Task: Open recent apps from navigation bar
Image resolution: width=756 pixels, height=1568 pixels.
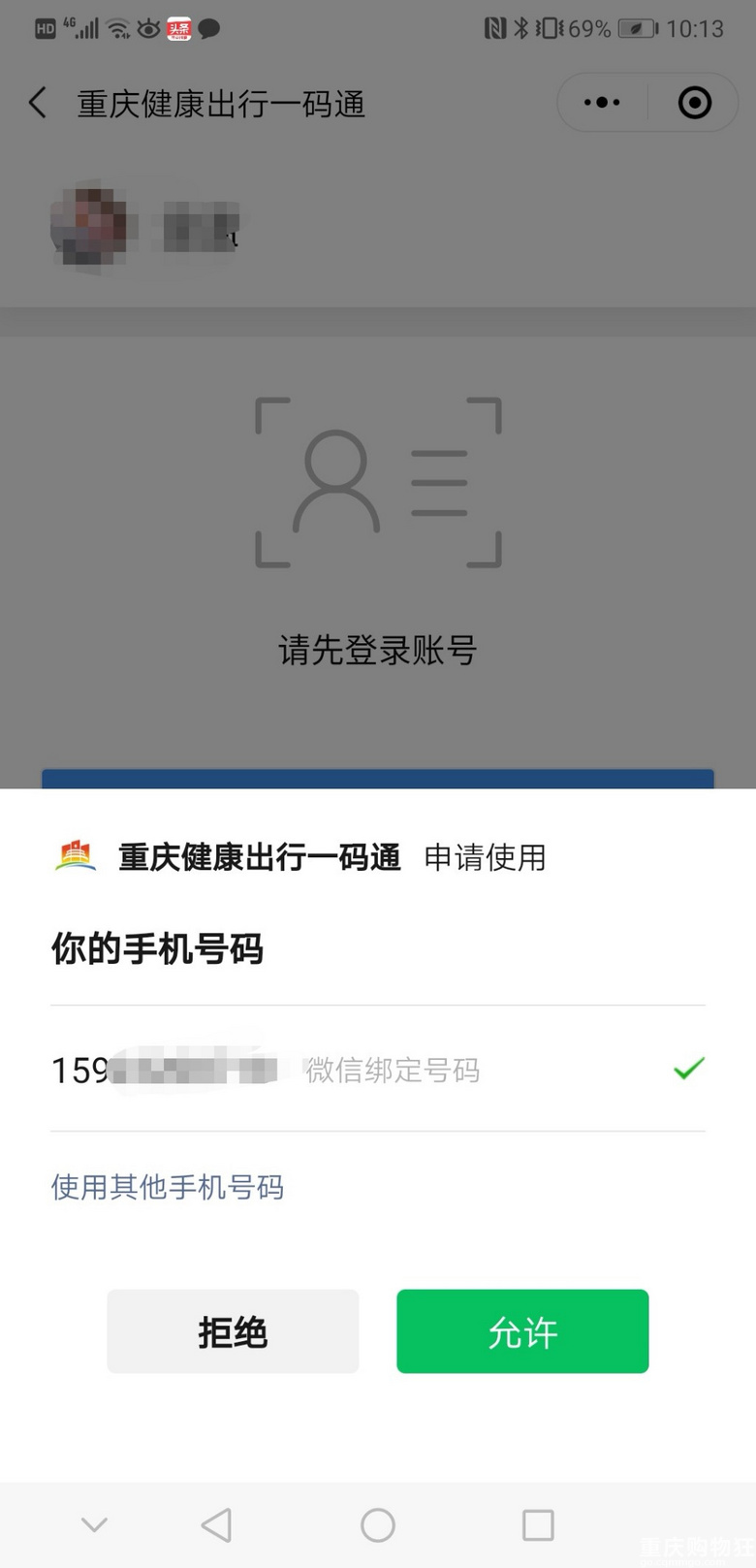Action: click(538, 1524)
